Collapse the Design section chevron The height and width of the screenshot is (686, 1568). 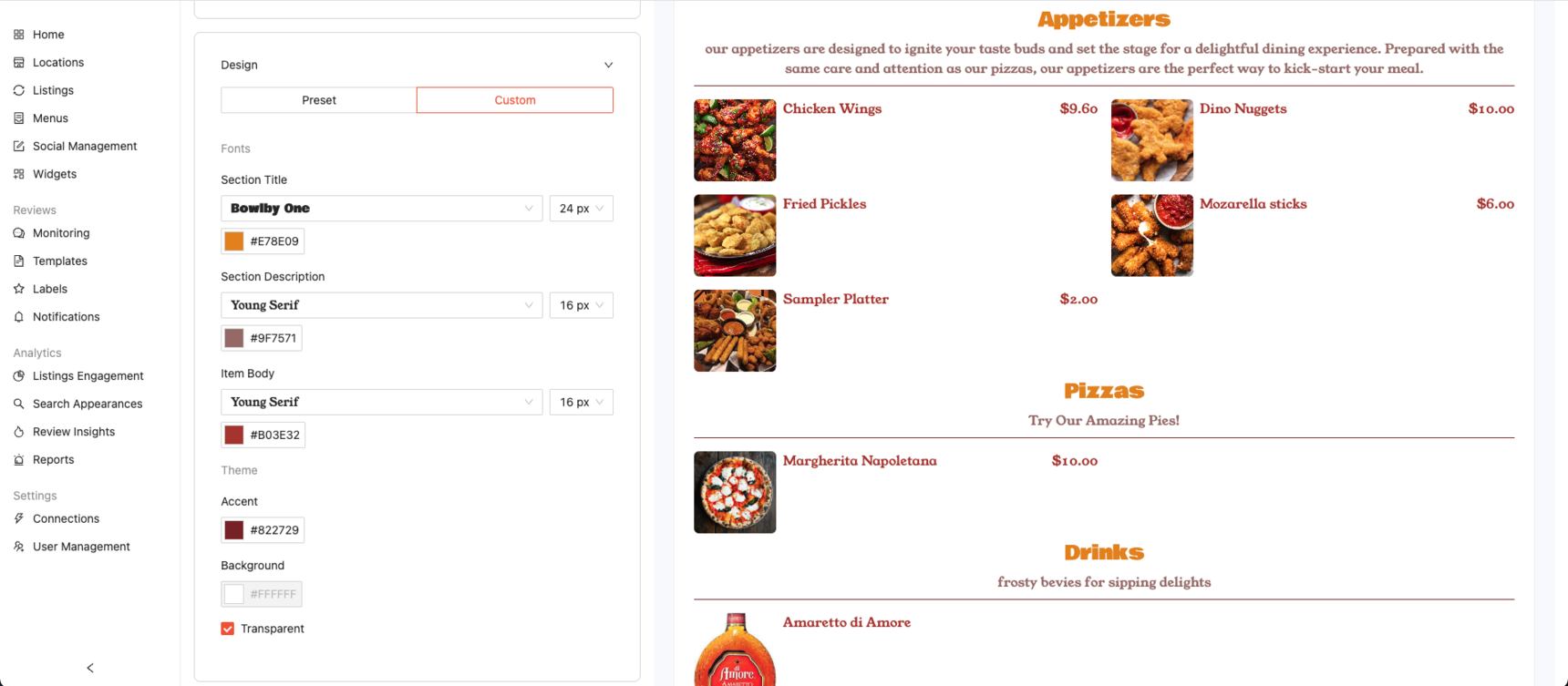608,65
